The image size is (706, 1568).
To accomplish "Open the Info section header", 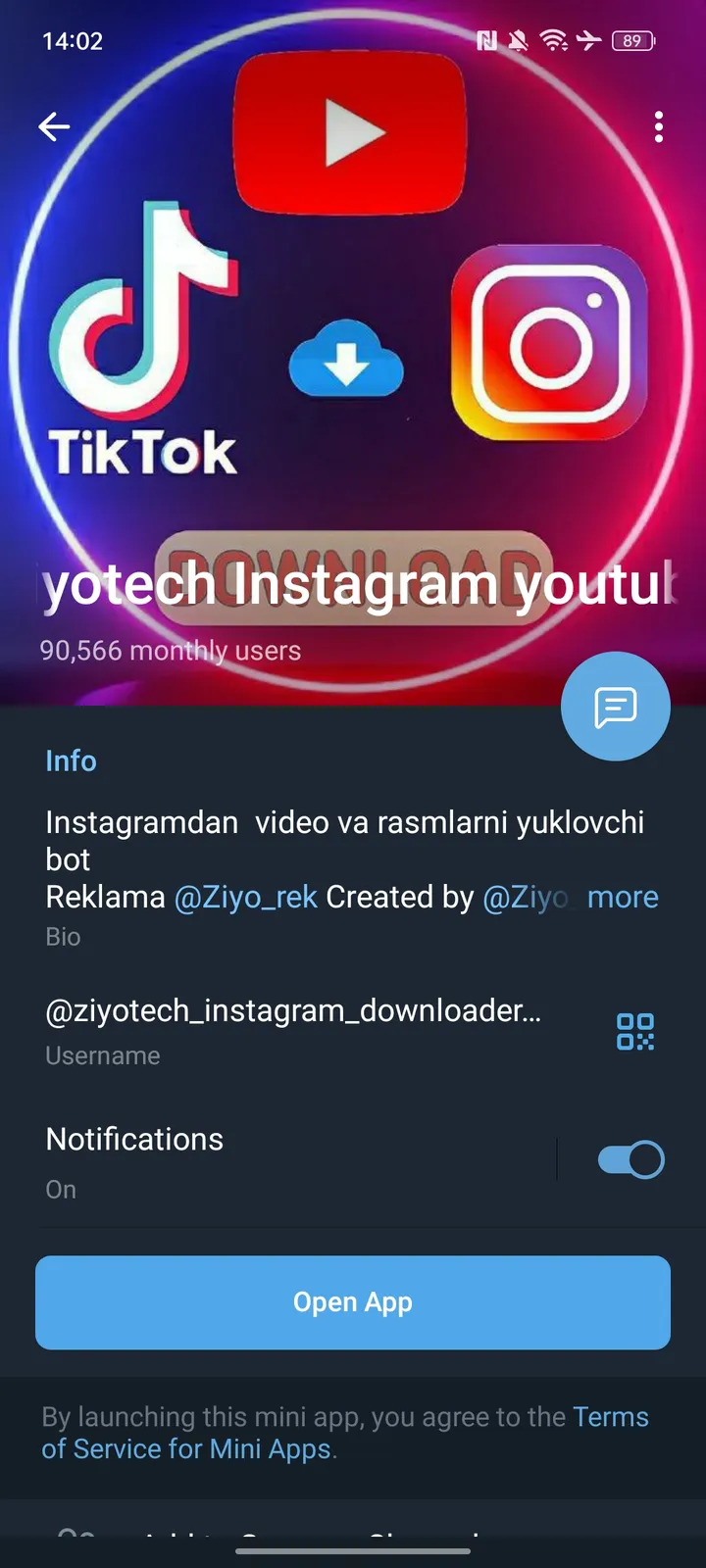I will (71, 760).
